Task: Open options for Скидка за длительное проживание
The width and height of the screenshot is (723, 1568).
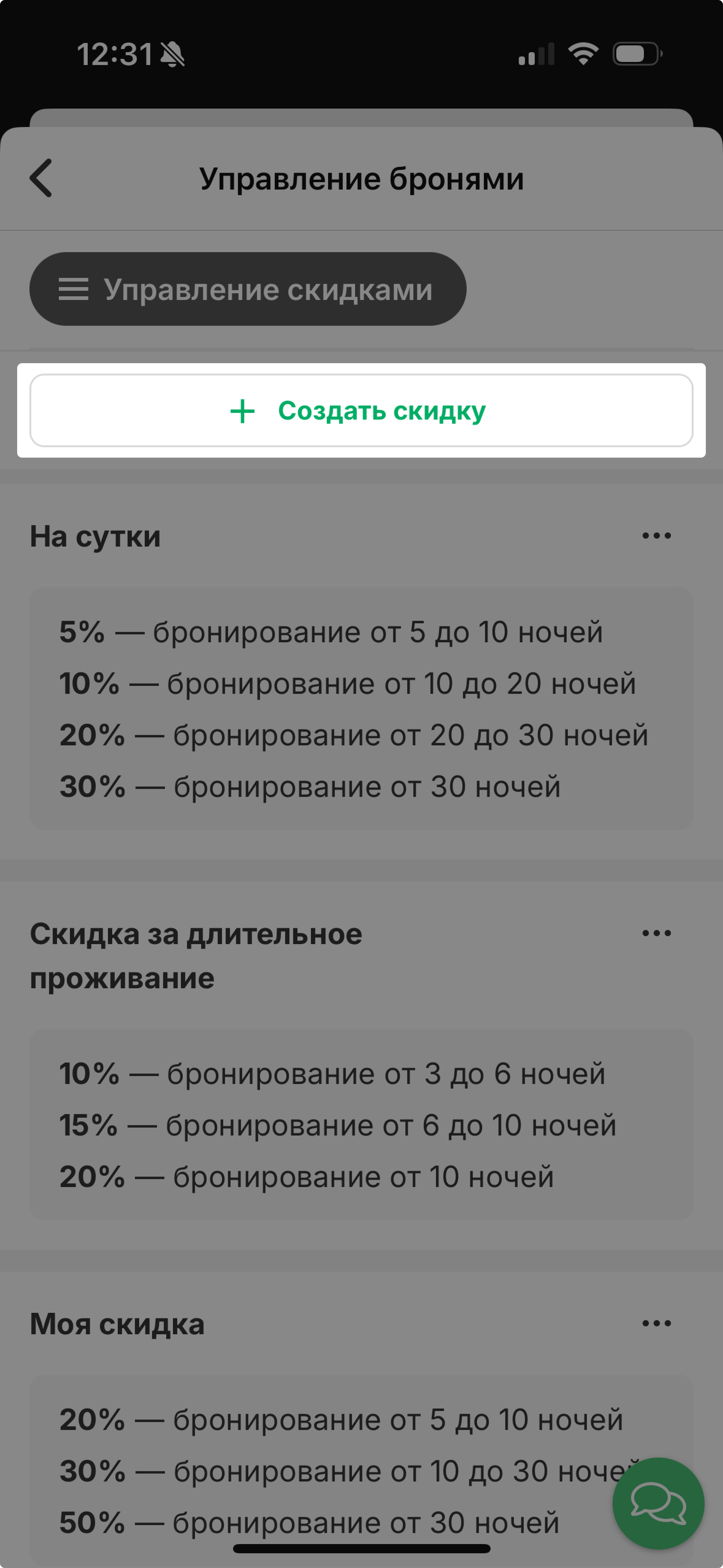Action: point(656,933)
